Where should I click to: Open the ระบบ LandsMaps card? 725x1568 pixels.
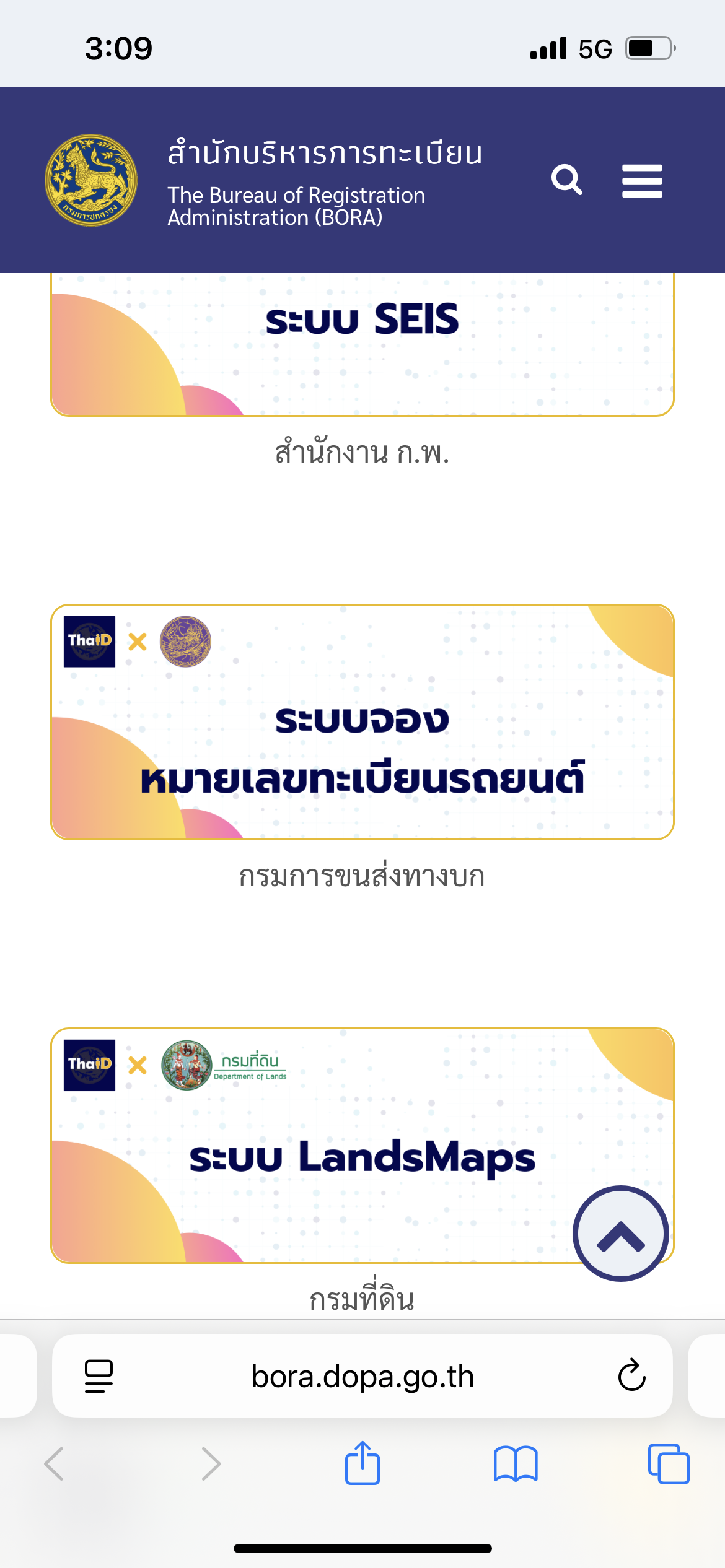362,1146
